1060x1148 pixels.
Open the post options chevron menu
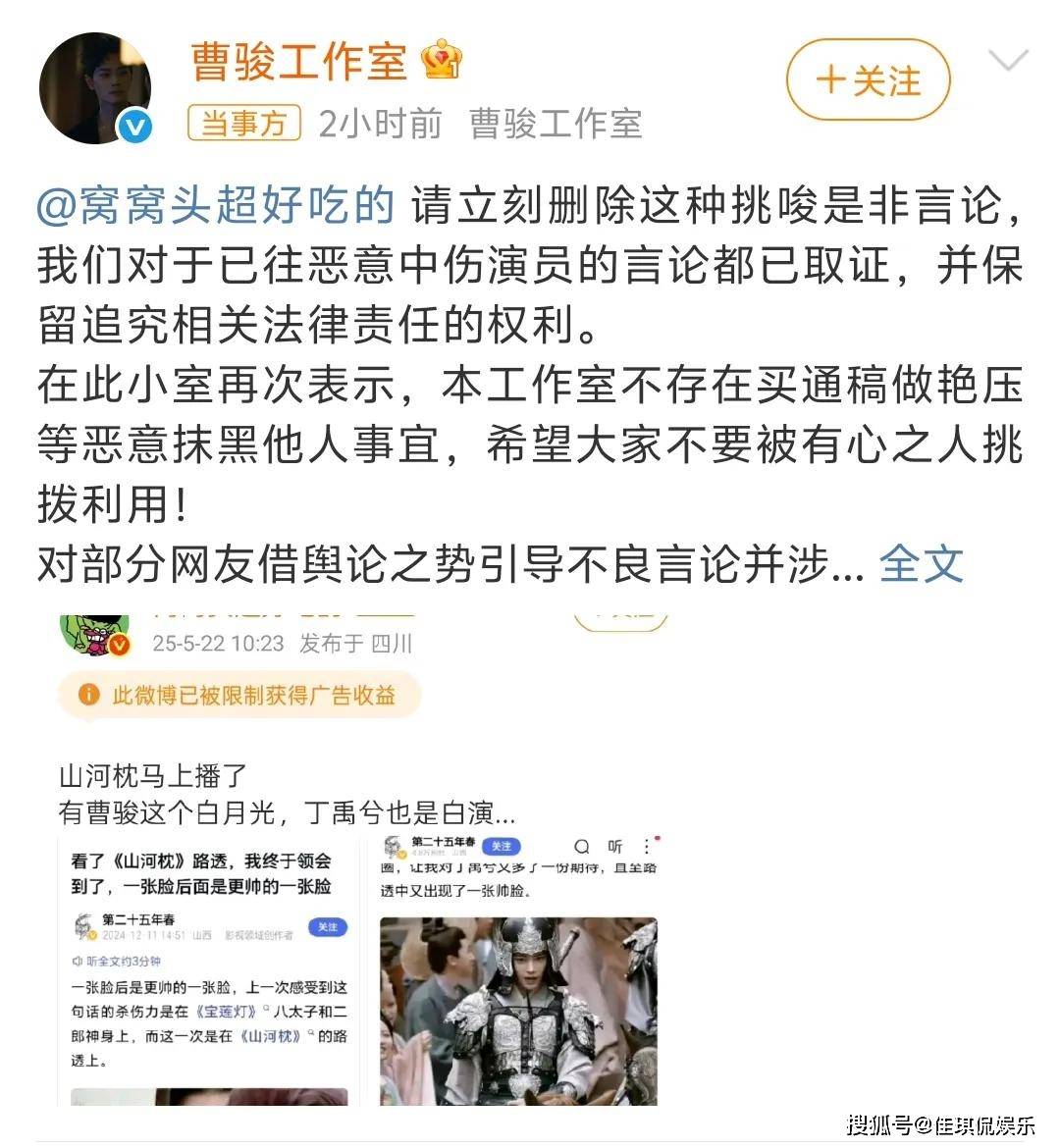(x=1007, y=63)
